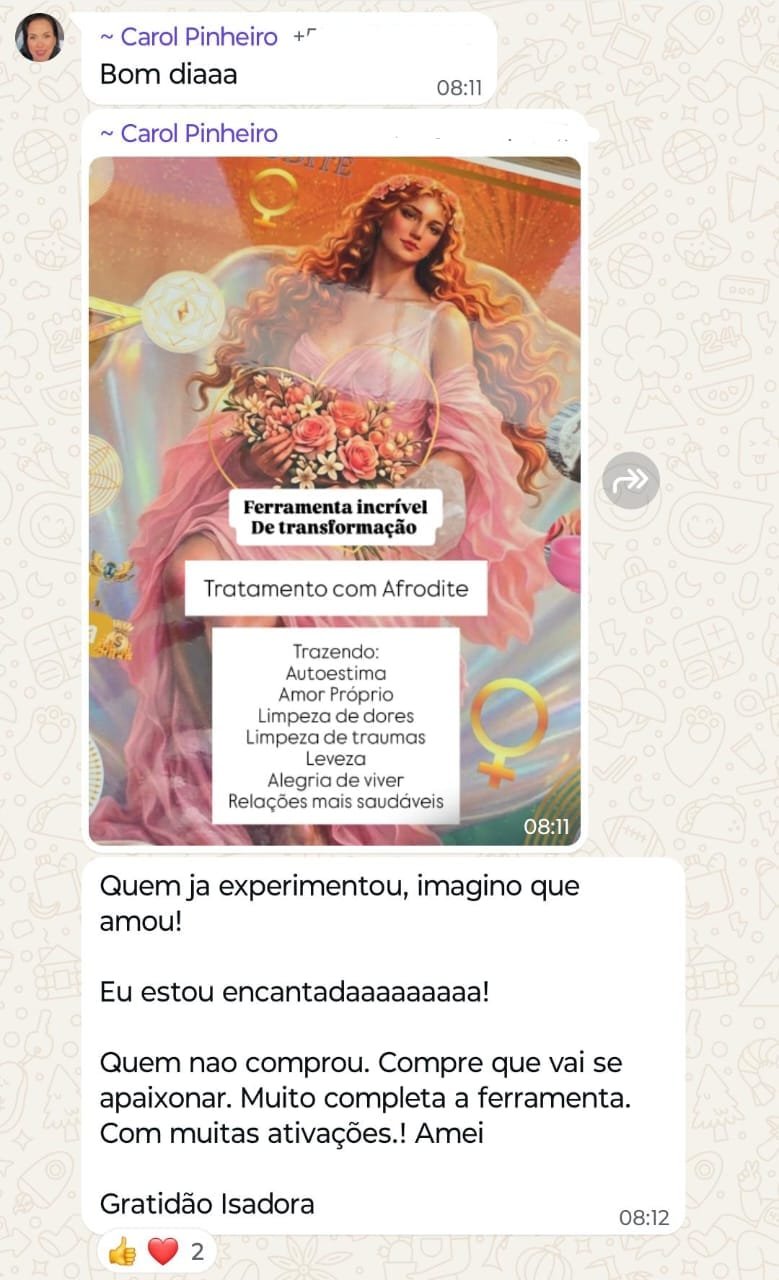View reactions on the Gratidão Isadora message
Screen dimensions: 779x1280
155,1250
